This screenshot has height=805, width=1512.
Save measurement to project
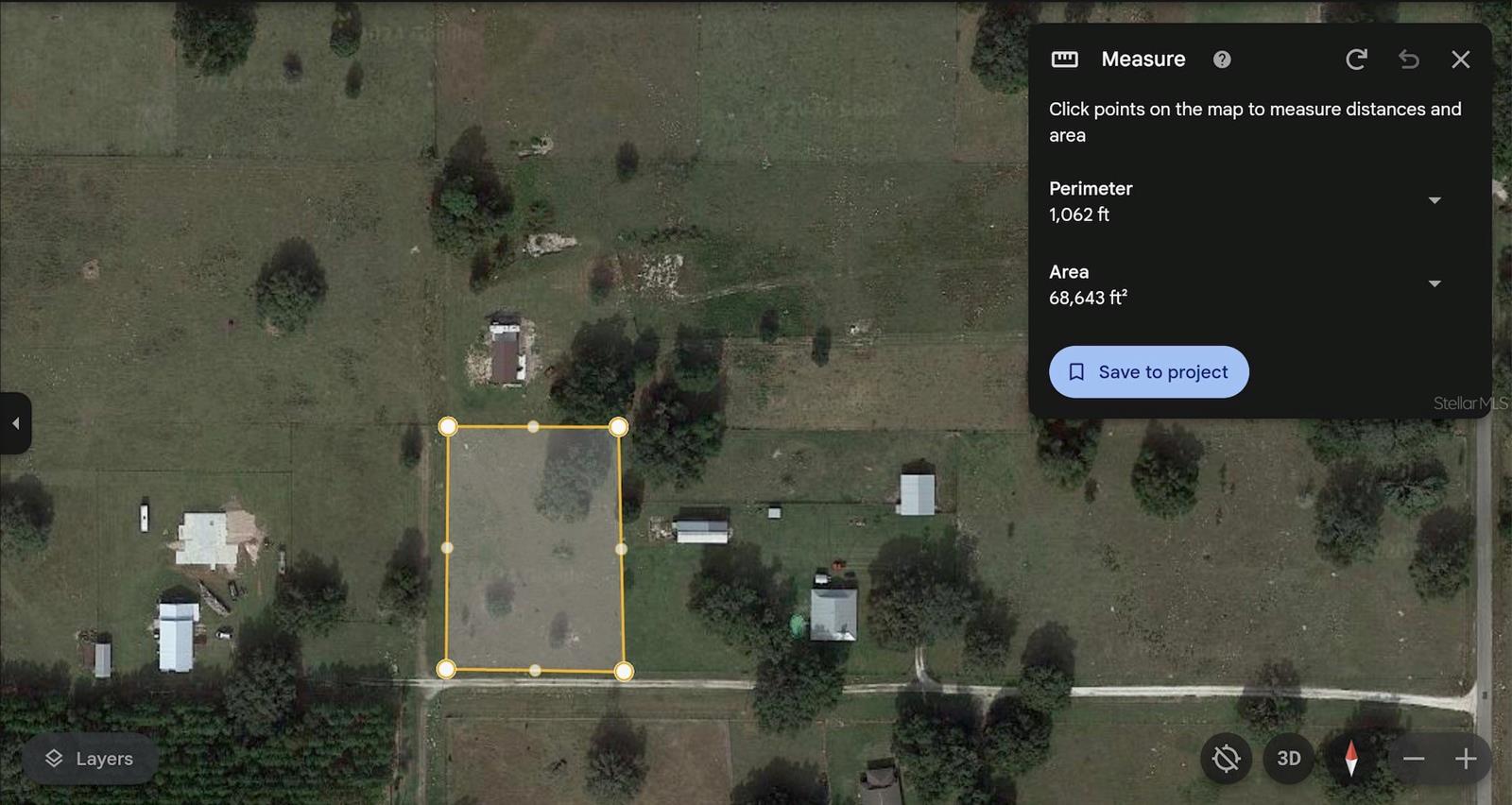click(1148, 372)
